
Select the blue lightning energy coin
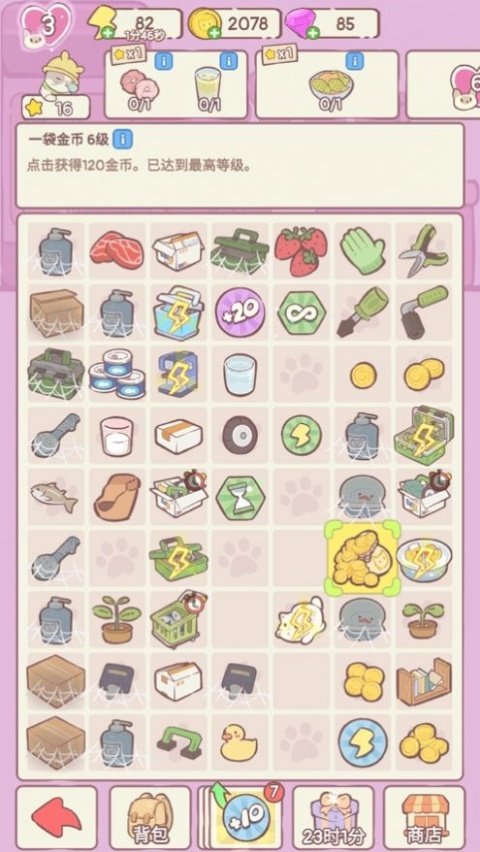(x=363, y=742)
